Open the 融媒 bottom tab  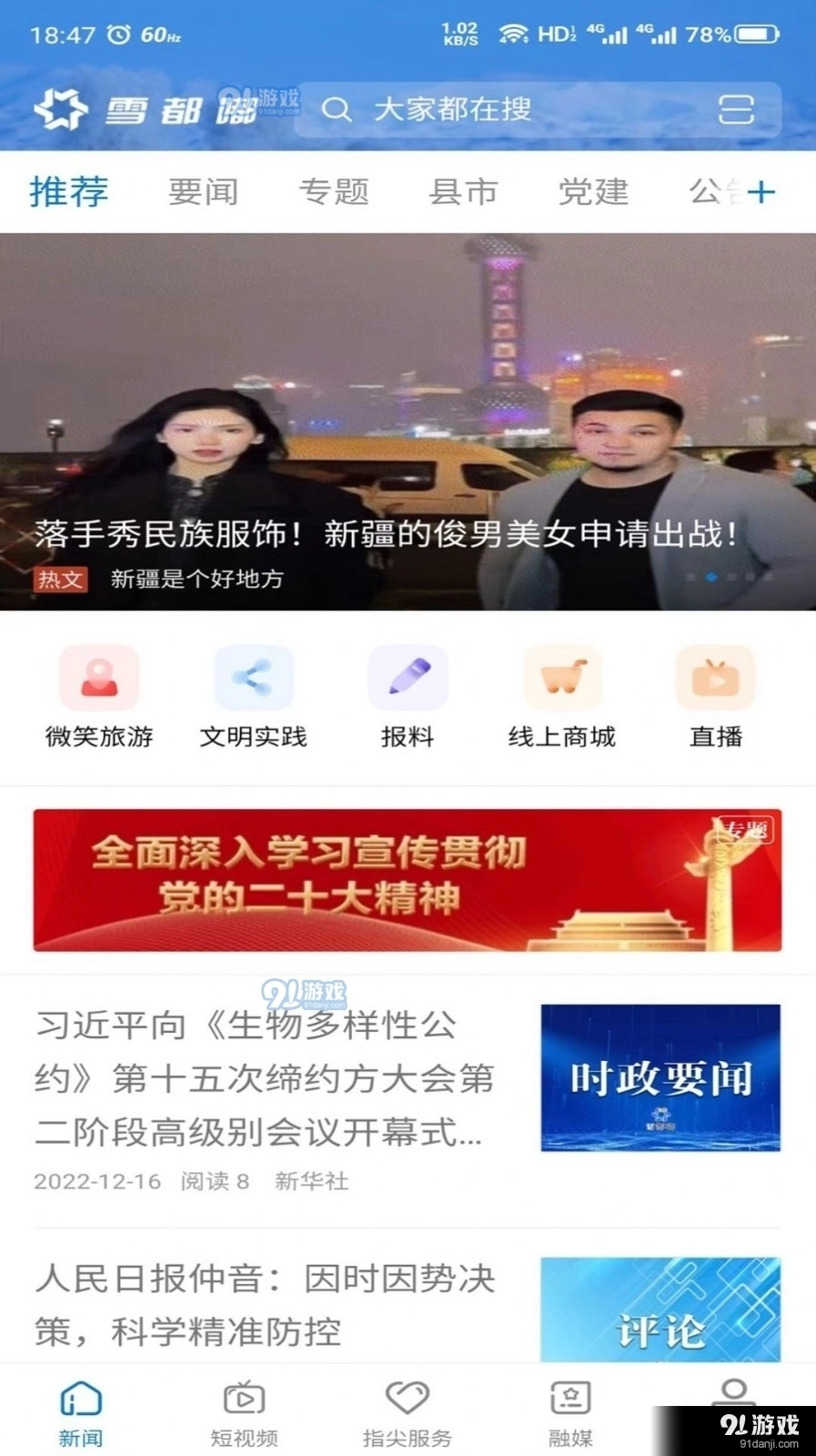click(570, 1412)
